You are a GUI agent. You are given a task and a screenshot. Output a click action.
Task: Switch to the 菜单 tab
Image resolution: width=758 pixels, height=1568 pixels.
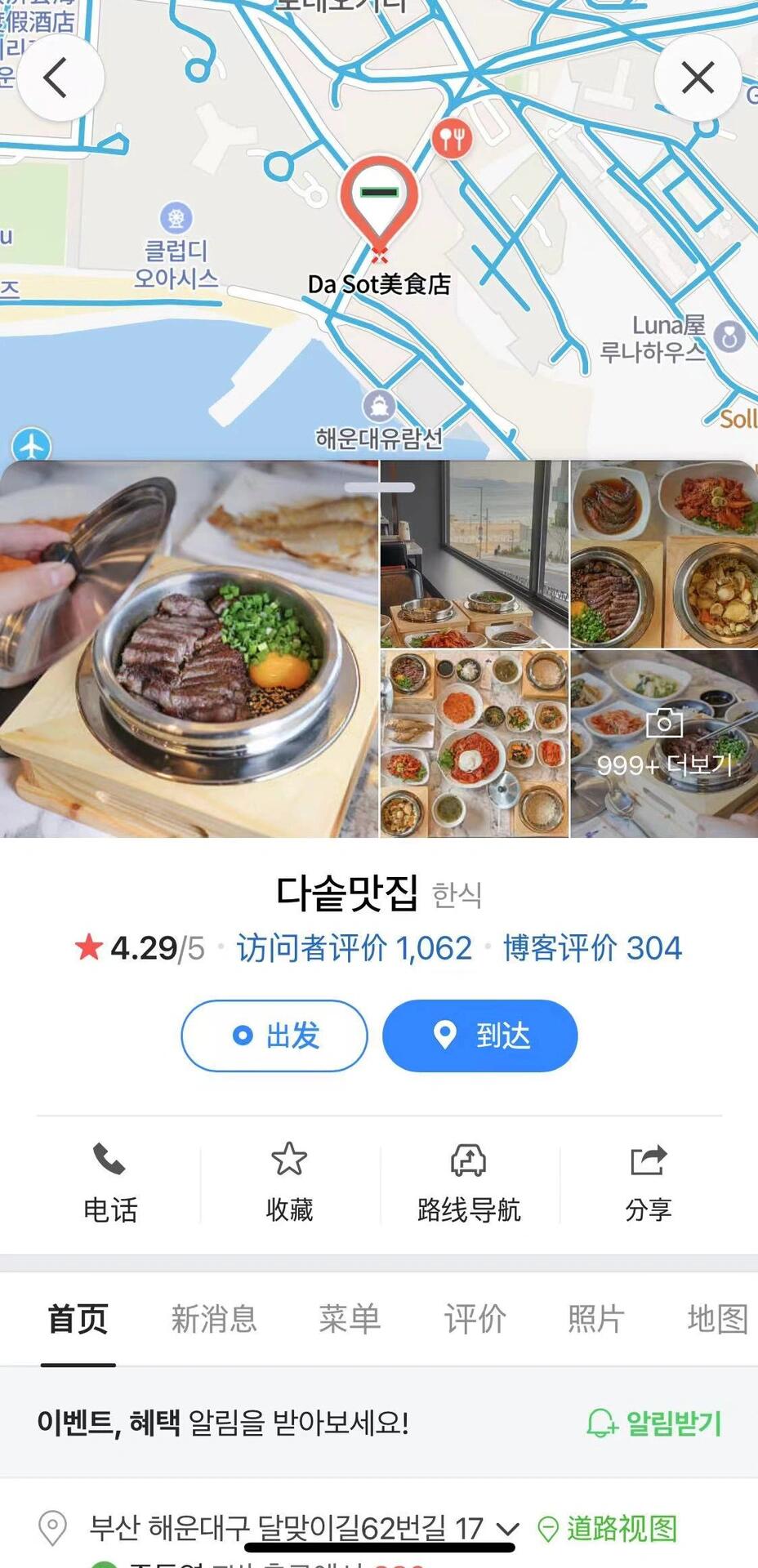click(x=350, y=1319)
